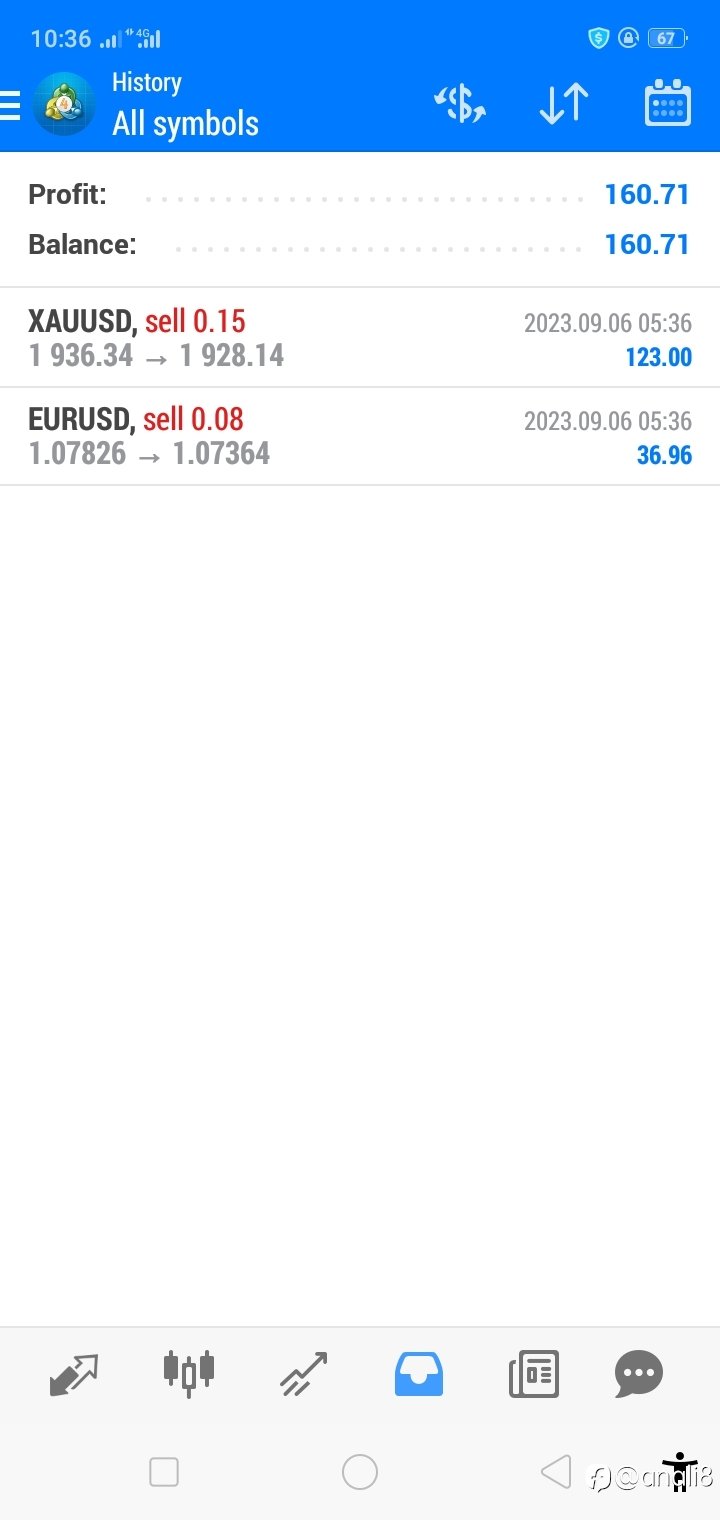
Task: Switch to the Quotes tab
Action: point(74,1375)
